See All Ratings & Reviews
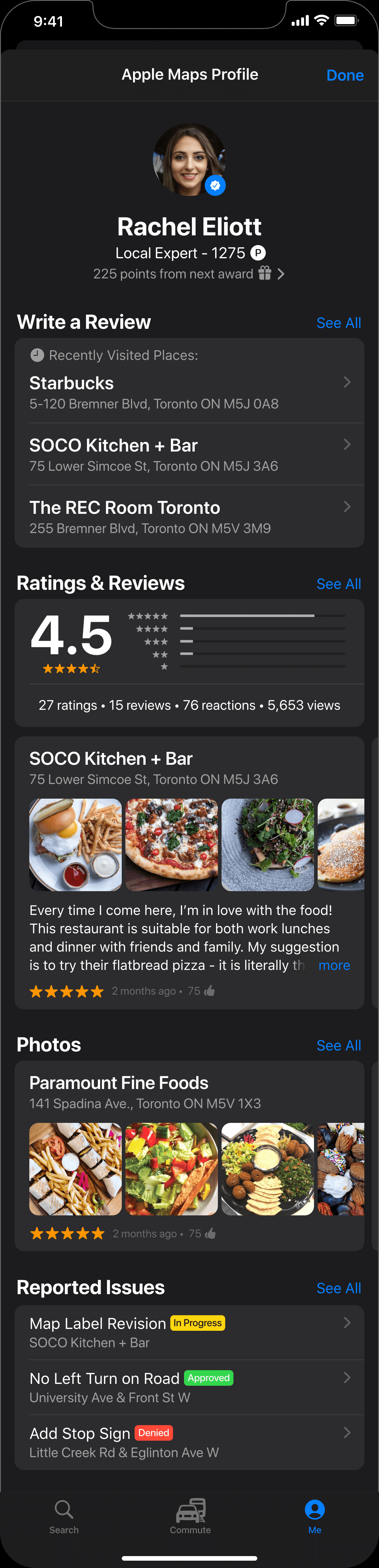The image size is (379, 1568). pos(338,584)
